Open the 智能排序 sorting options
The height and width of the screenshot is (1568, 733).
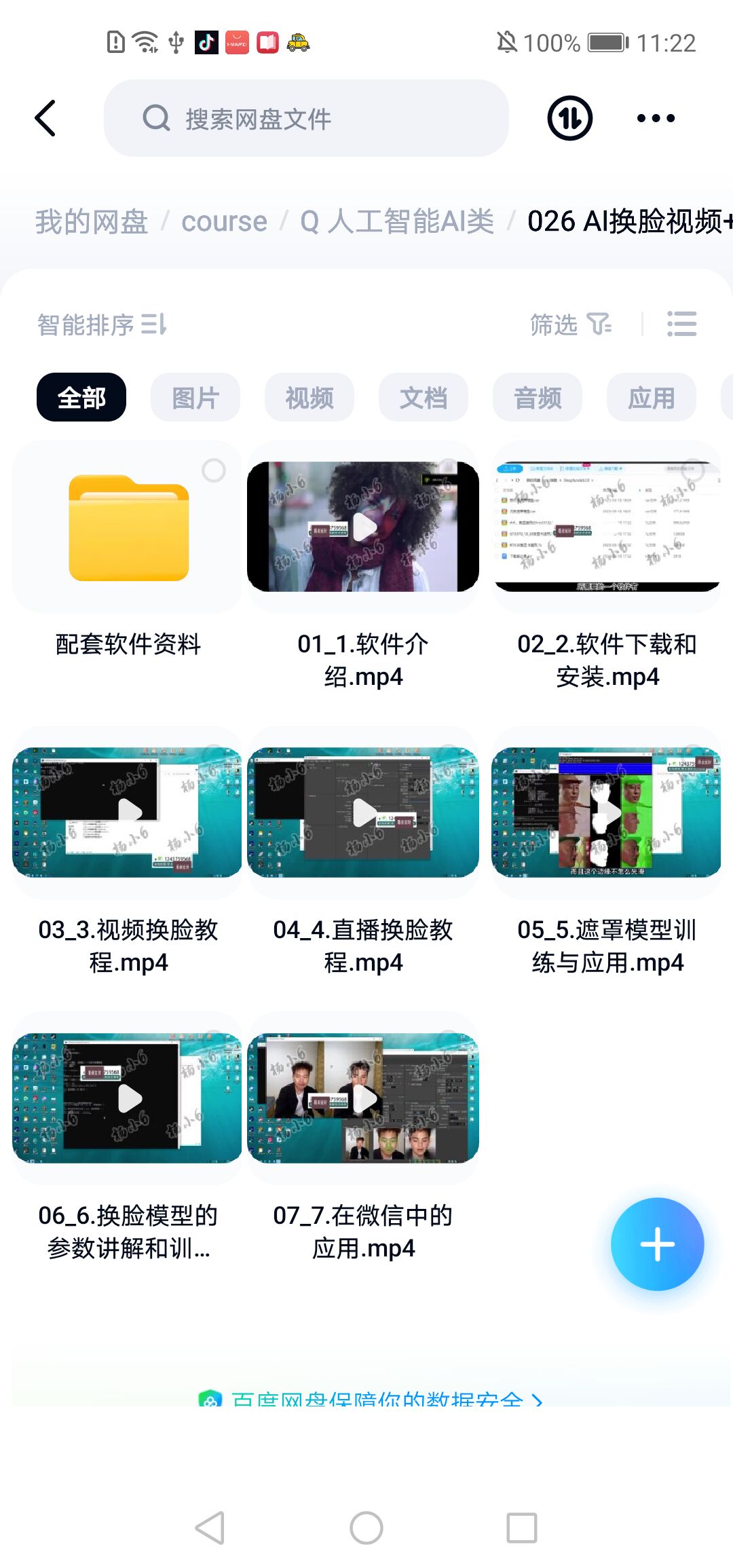coord(102,324)
